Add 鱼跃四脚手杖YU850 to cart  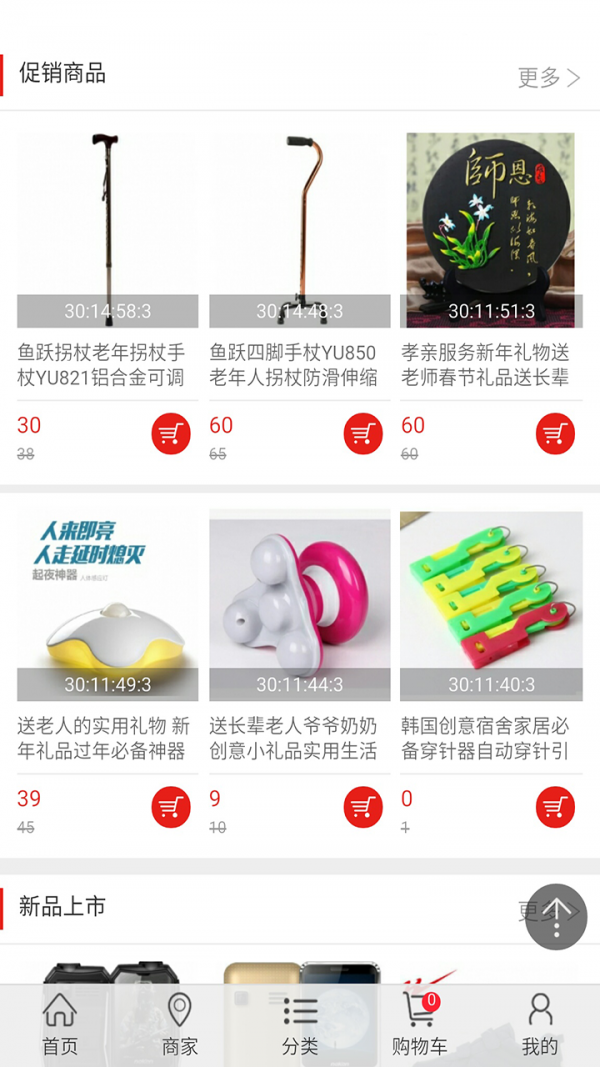[x=363, y=434]
